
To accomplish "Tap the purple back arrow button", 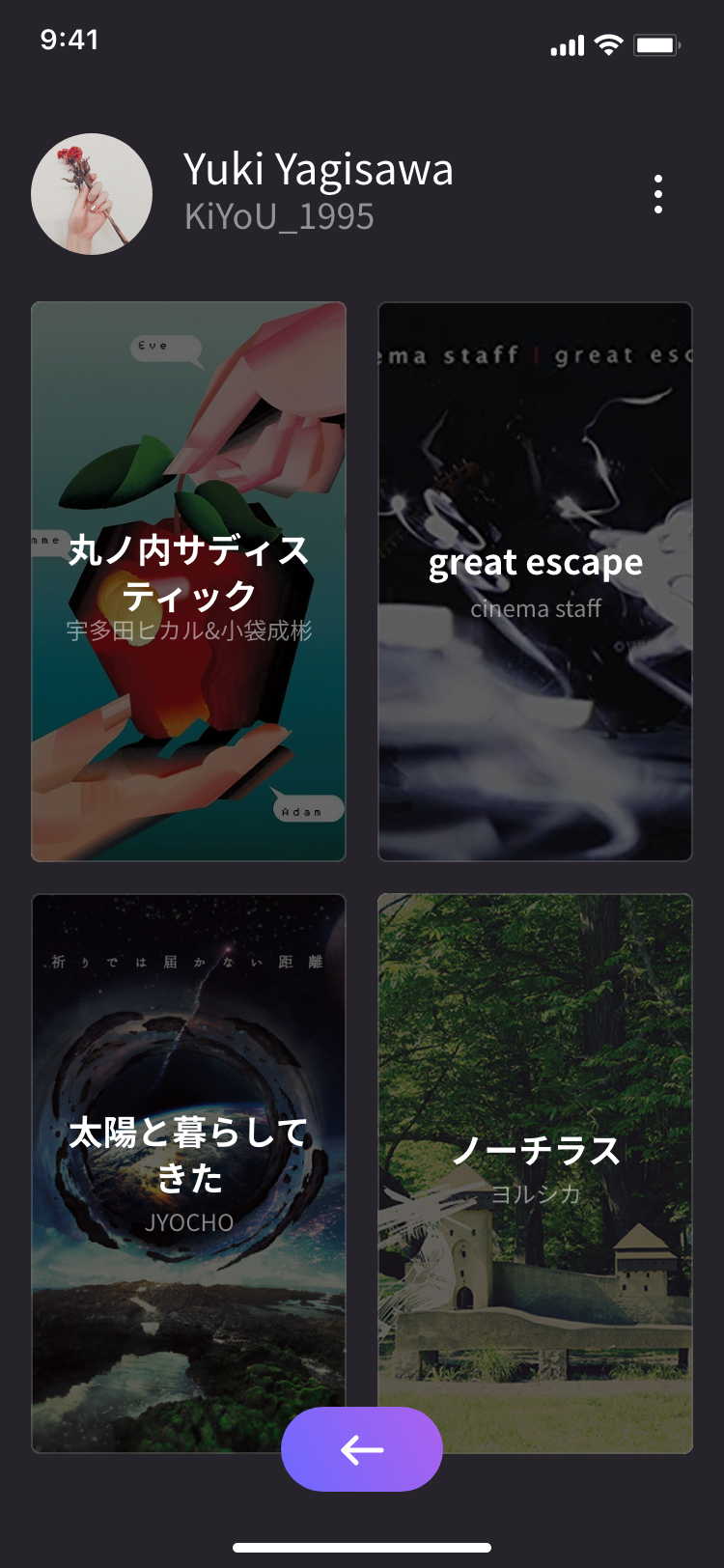I will (362, 1448).
